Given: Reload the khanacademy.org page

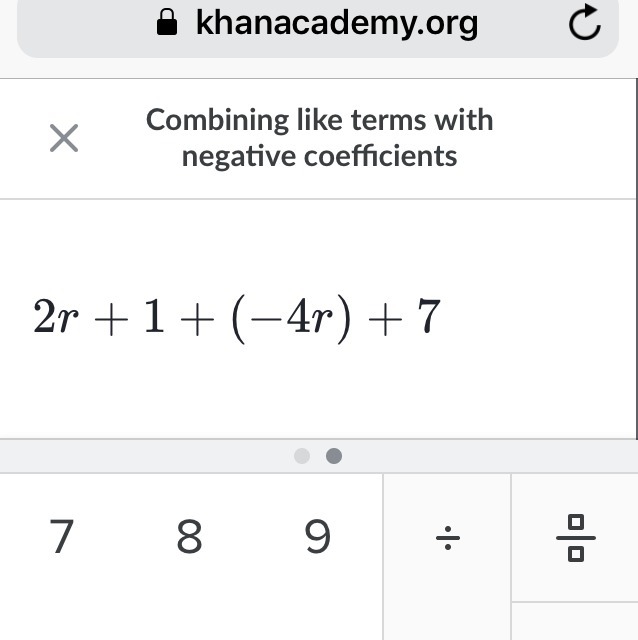Looking at the screenshot, I should [x=584, y=24].
